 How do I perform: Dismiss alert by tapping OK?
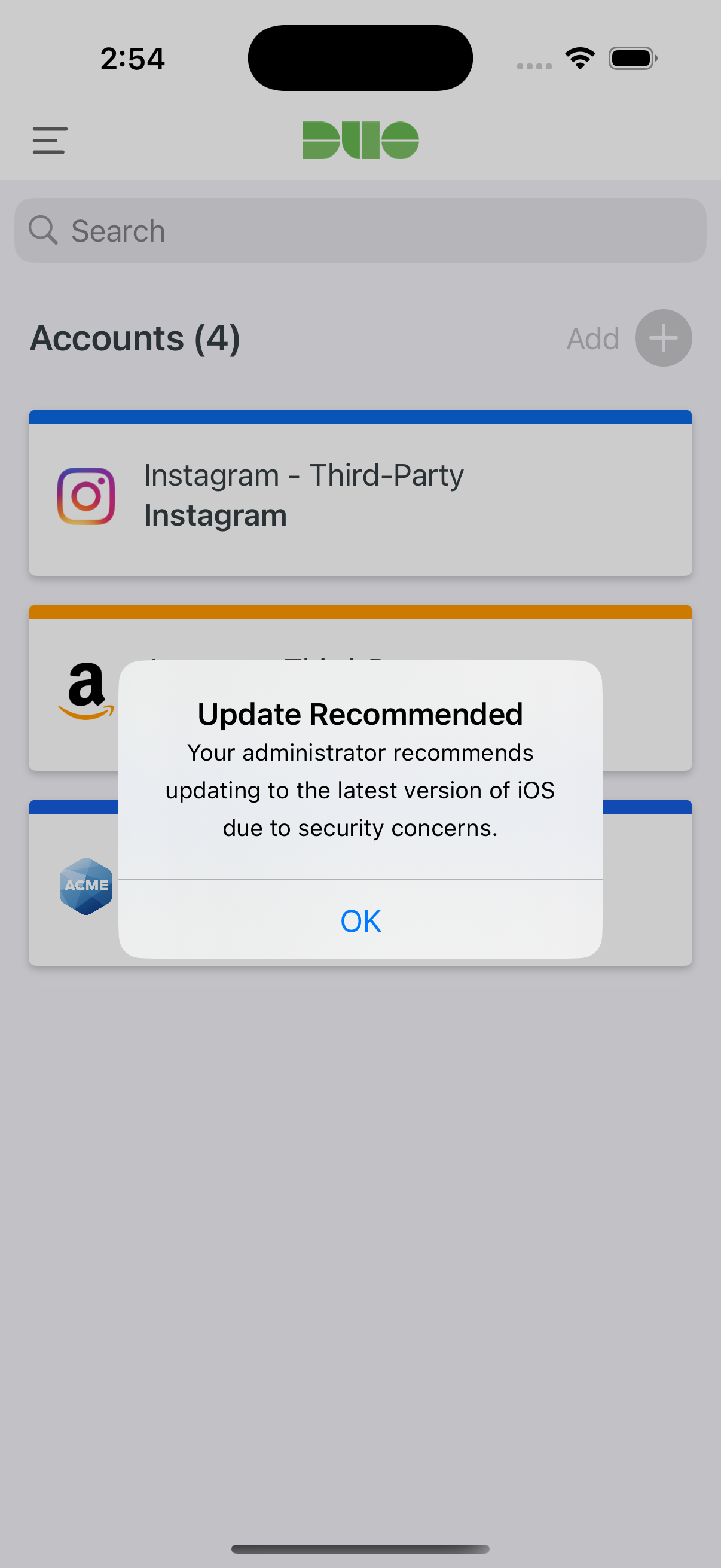[x=360, y=921]
